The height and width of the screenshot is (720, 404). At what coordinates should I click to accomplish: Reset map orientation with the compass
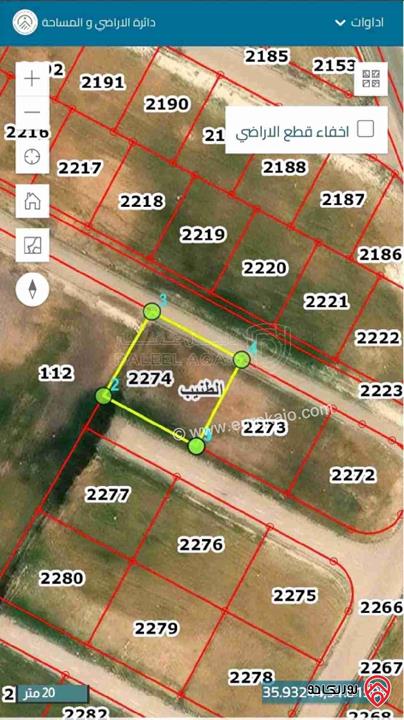32,289
